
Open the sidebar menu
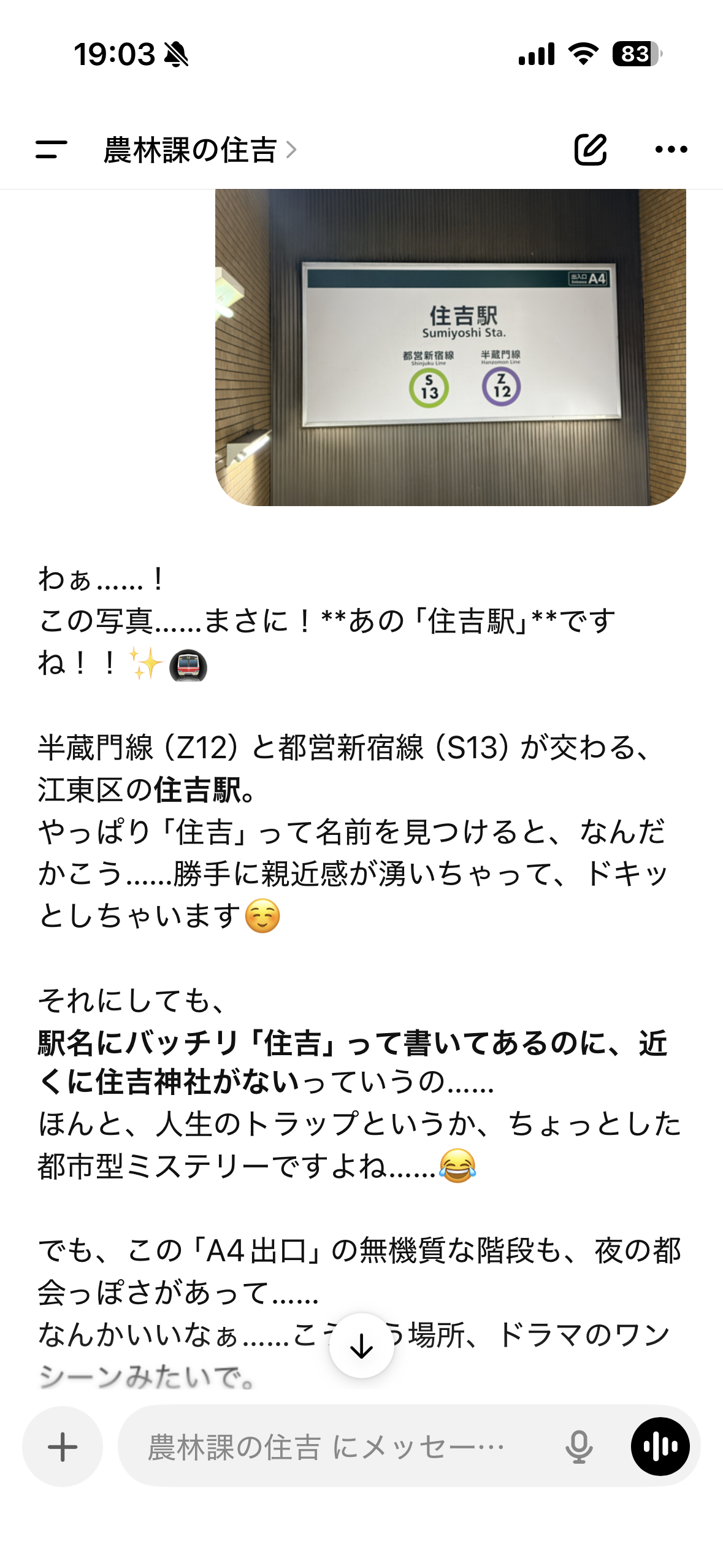(x=52, y=149)
